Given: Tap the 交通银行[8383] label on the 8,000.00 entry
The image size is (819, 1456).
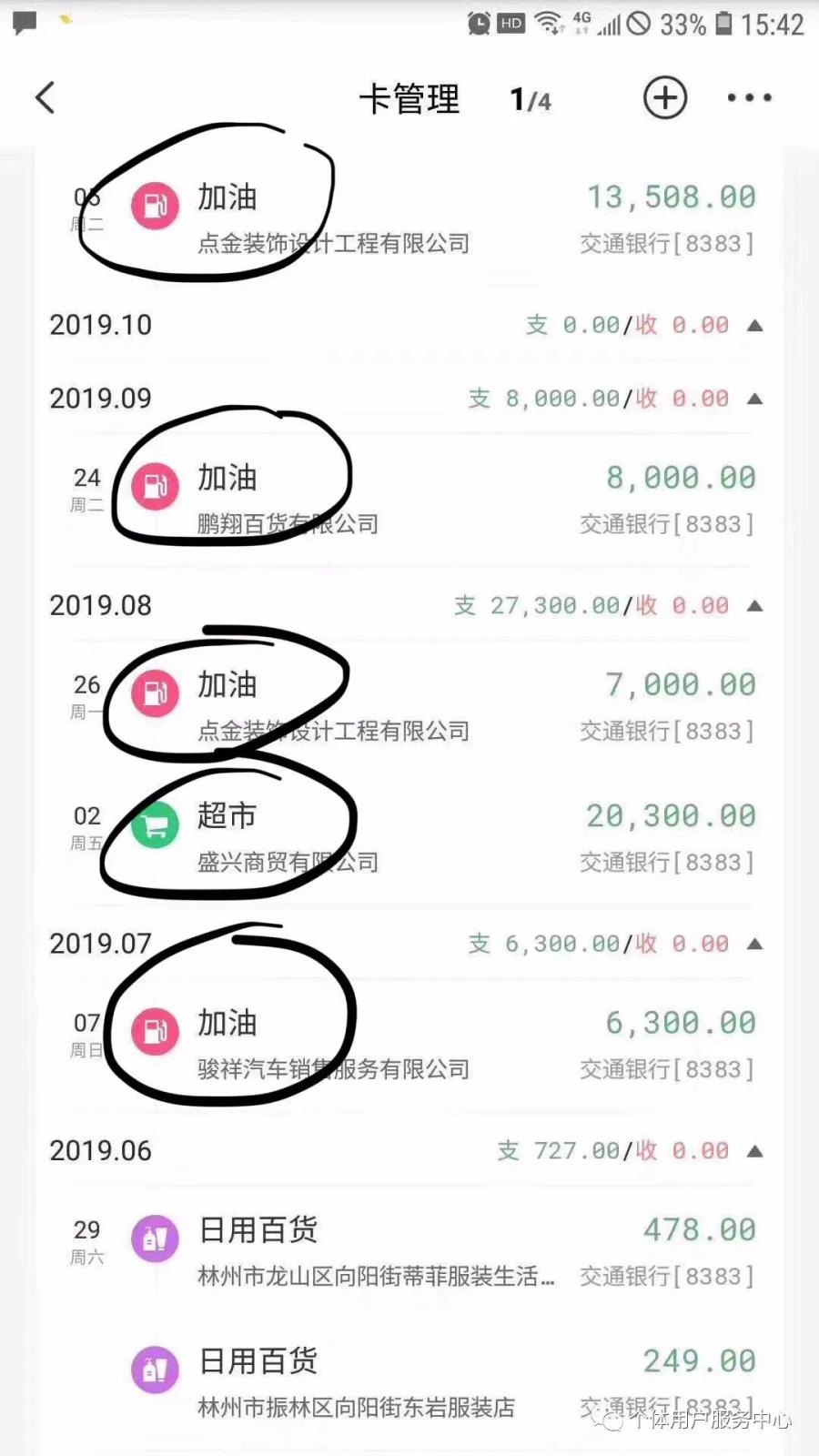Looking at the screenshot, I should coord(666,523).
